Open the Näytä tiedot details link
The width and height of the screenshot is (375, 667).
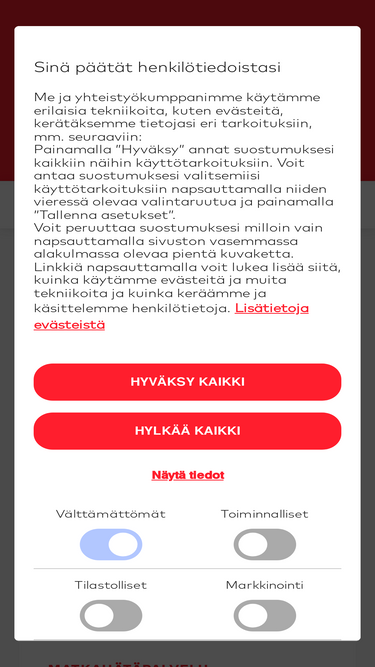(x=188, y=475)
